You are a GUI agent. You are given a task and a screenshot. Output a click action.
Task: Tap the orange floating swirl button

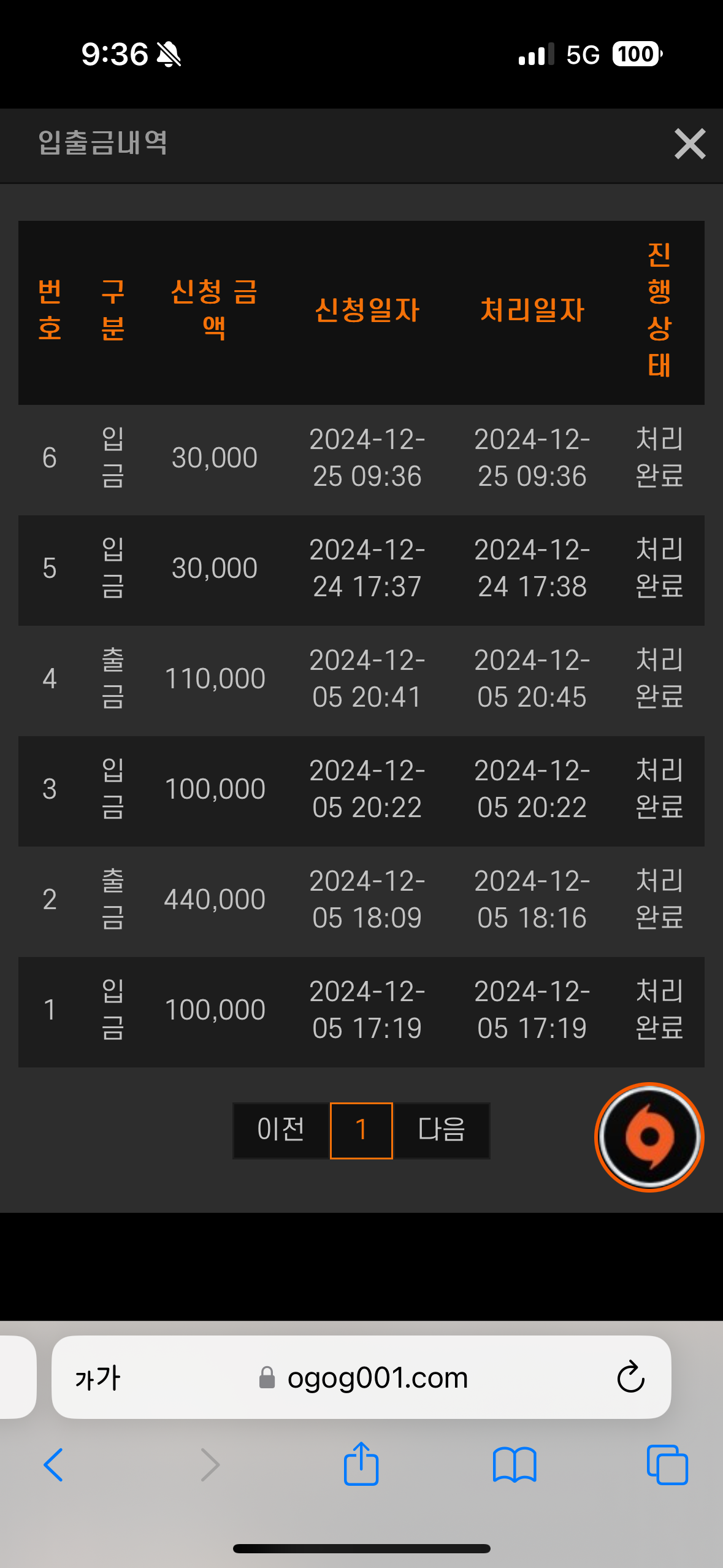click(x=649, y=1137)
